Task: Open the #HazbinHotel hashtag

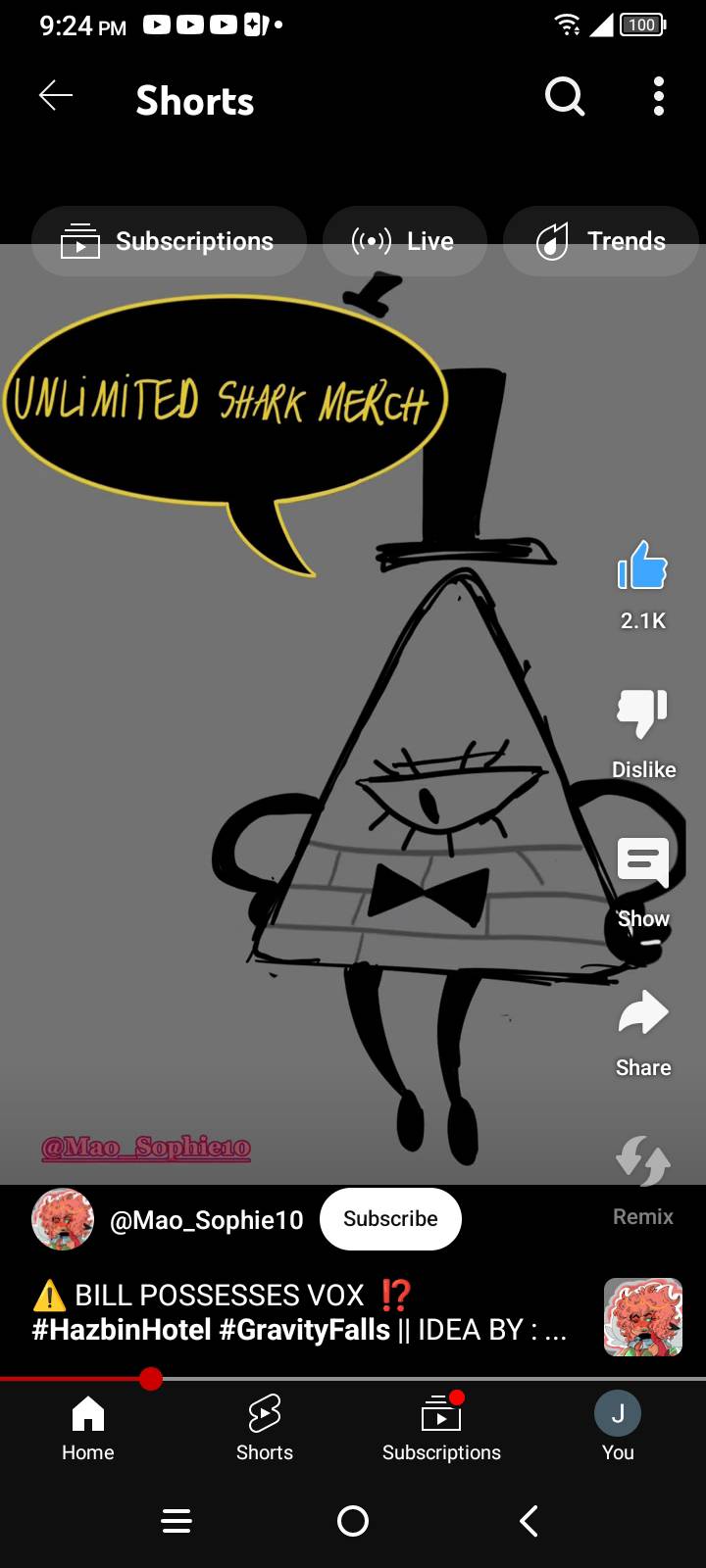Action: coord(122,1330)
